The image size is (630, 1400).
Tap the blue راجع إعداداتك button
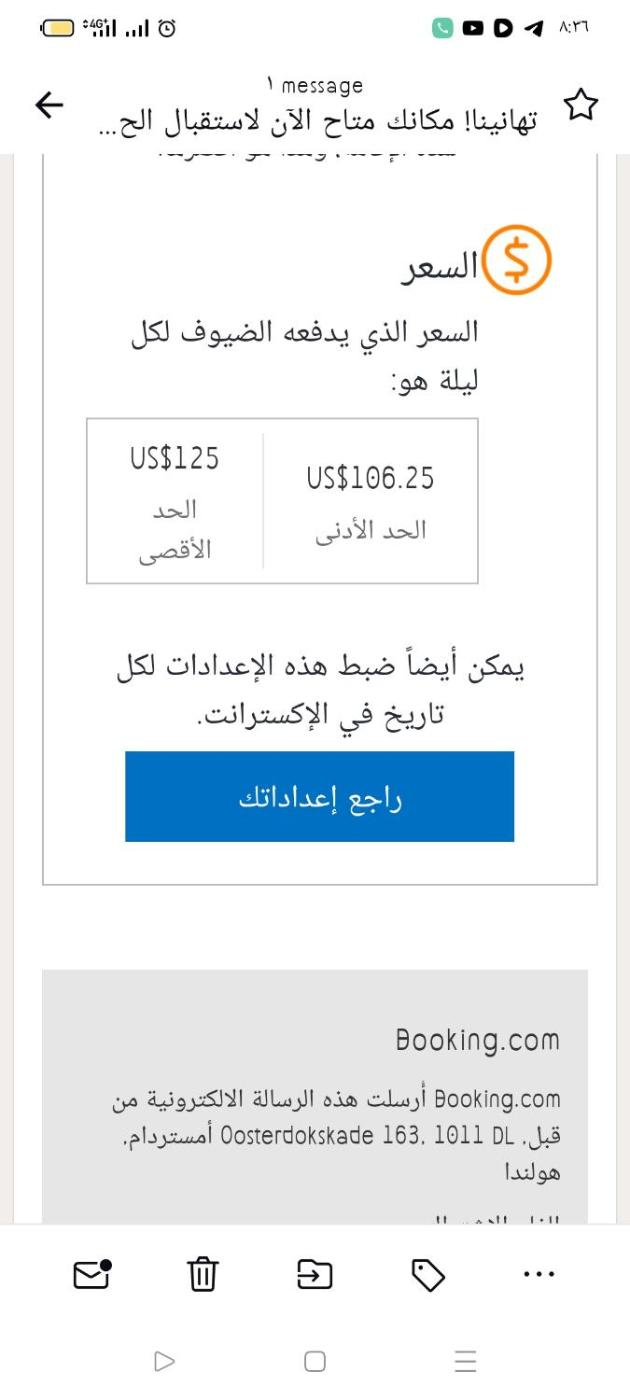click(319, 797)
